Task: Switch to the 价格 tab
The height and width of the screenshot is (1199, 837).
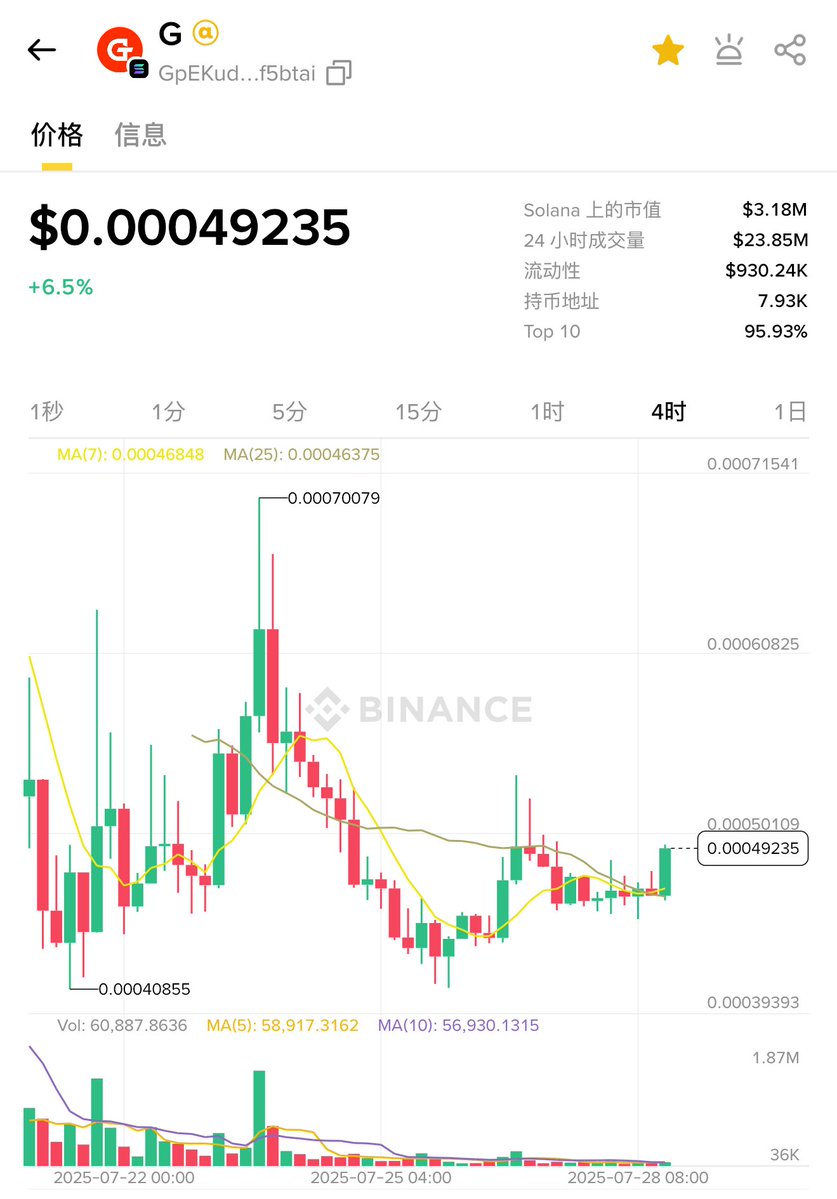Action: (57, 134)
